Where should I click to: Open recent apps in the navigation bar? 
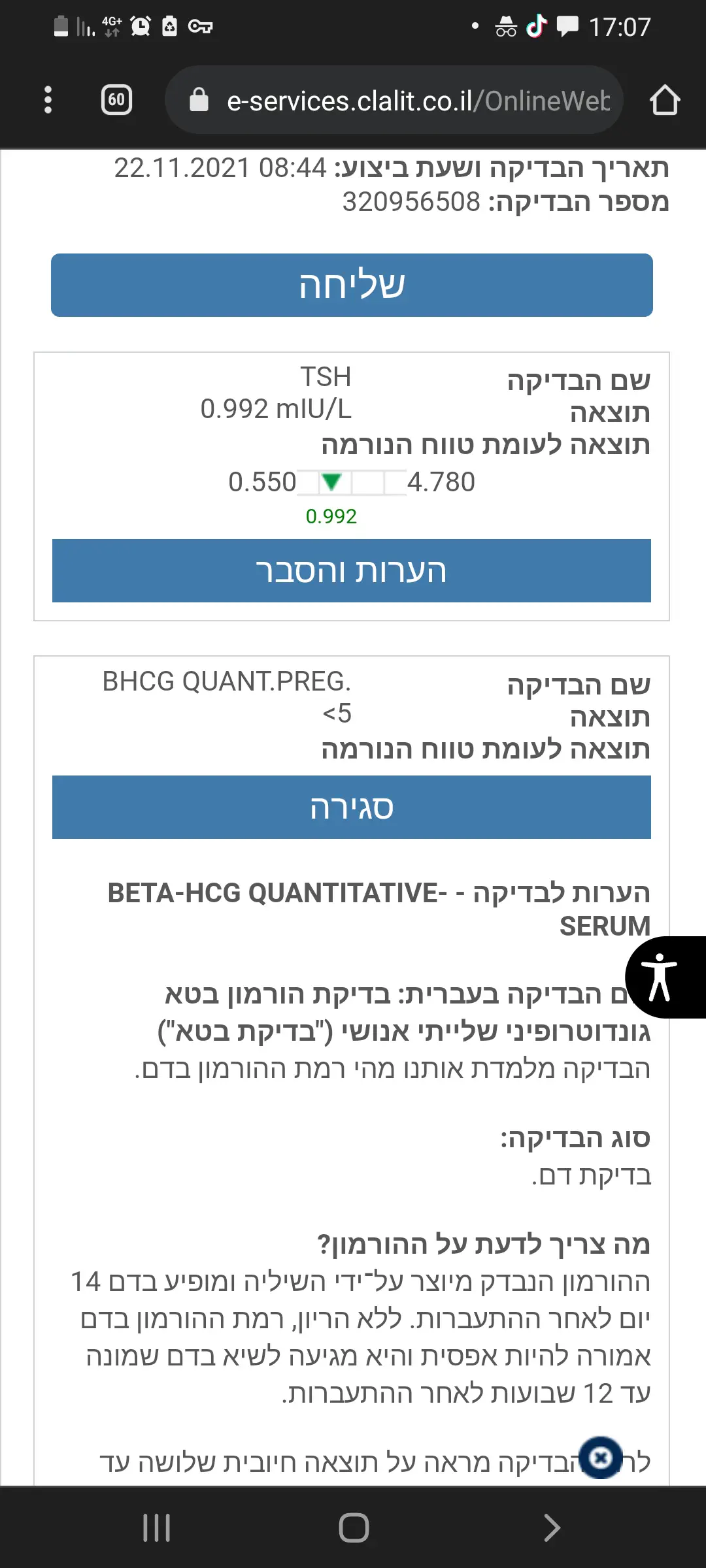click(157, 1527)
